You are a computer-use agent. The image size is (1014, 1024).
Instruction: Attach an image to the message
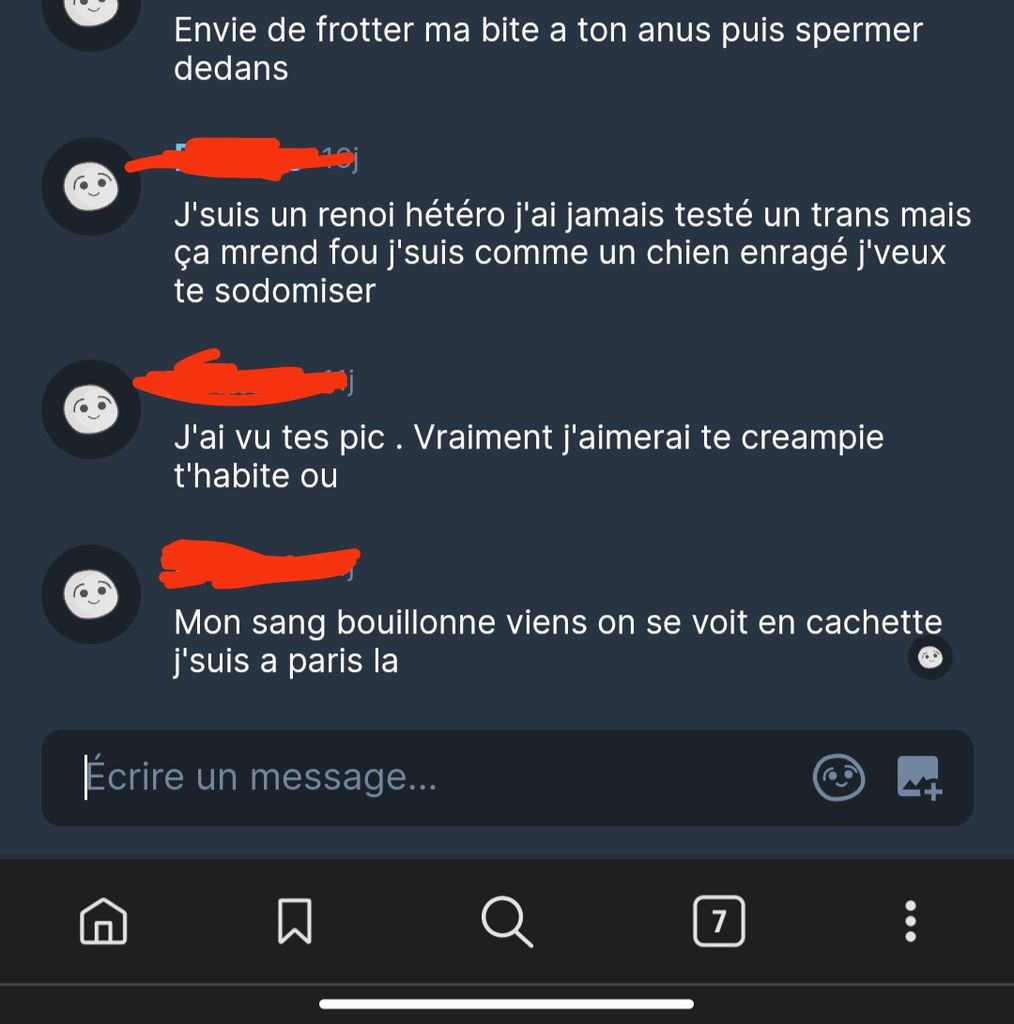[919, 777]
